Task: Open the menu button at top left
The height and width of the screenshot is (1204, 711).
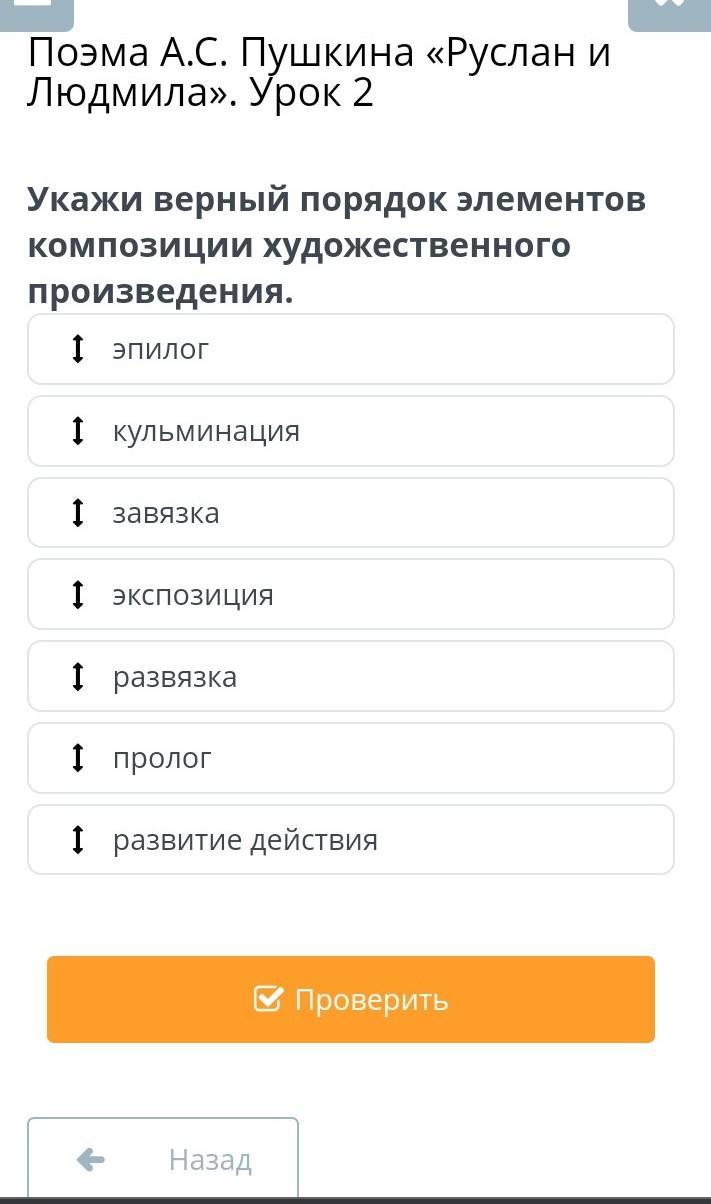Action: point(37,14)
